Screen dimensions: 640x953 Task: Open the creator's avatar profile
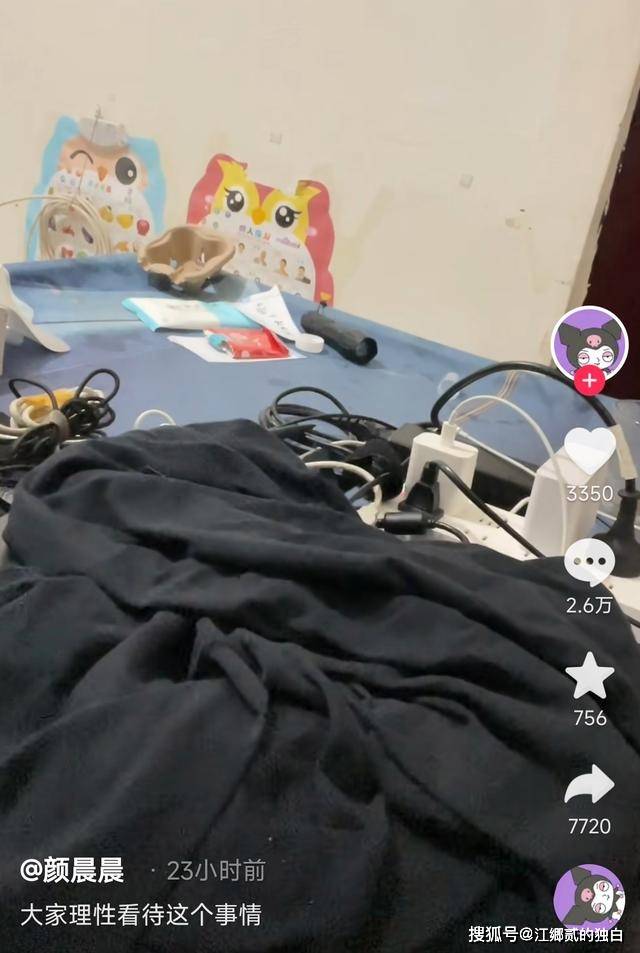pyautogui.click(x=589, y=341)
